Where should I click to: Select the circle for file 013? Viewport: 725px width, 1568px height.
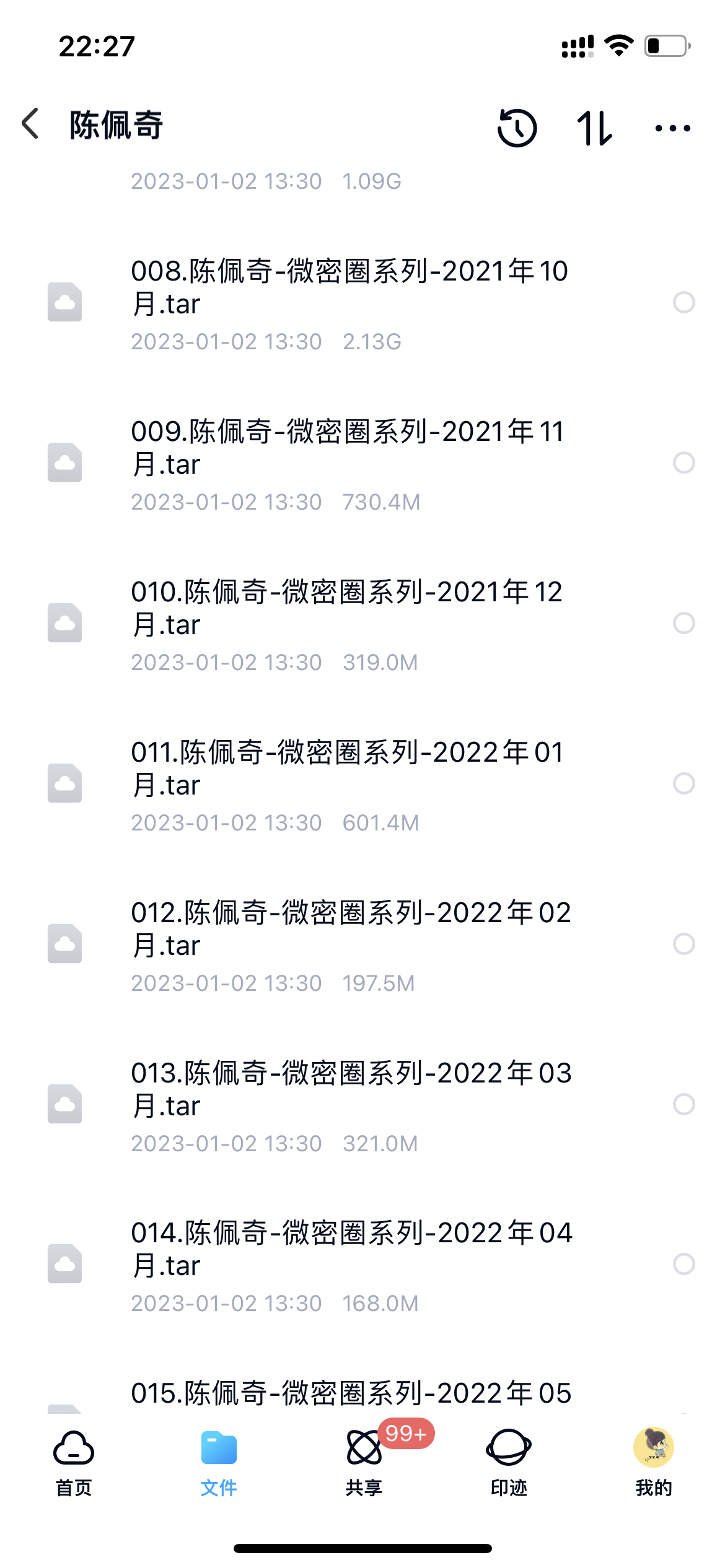coord(683,1104)
